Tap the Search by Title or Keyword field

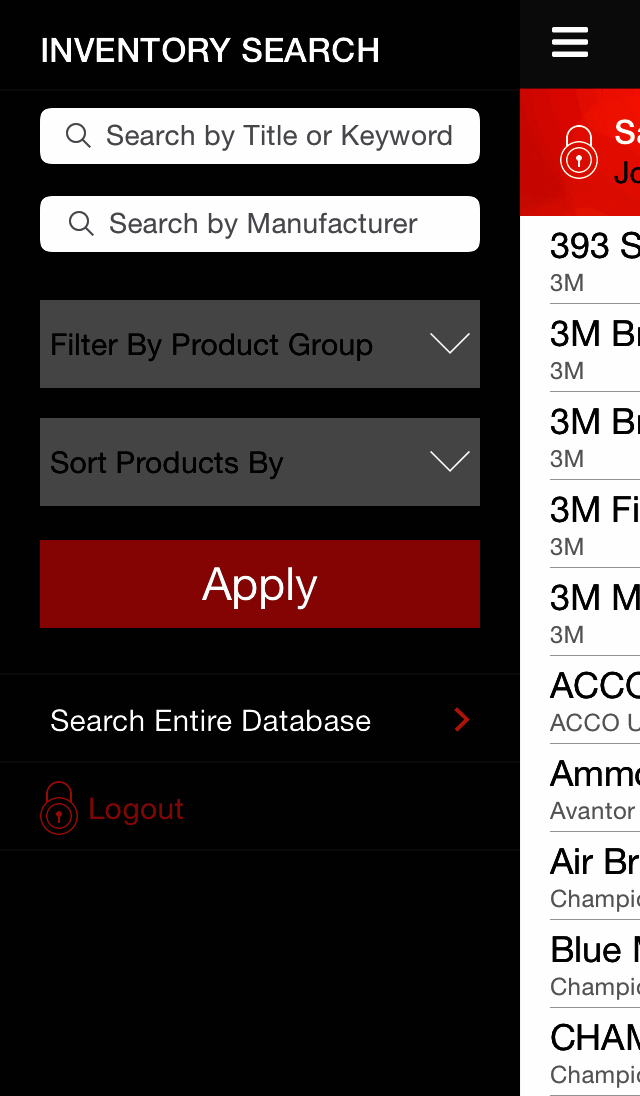click(x=260, y=136)
